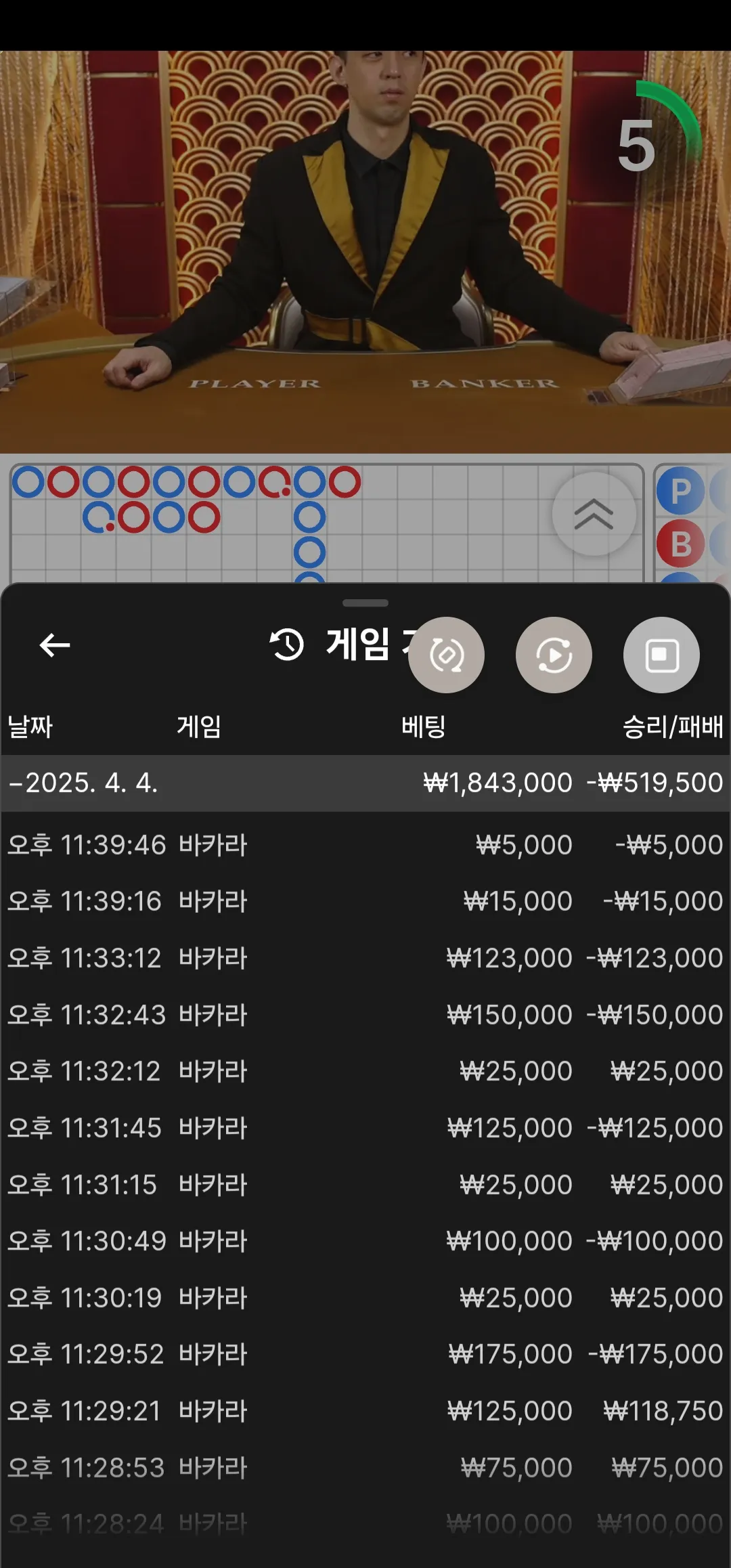This screenshot has height=1568, width=731.
Task: Open the 11:28:53 ₩75,000 bet record
Action: [365, 1468]
